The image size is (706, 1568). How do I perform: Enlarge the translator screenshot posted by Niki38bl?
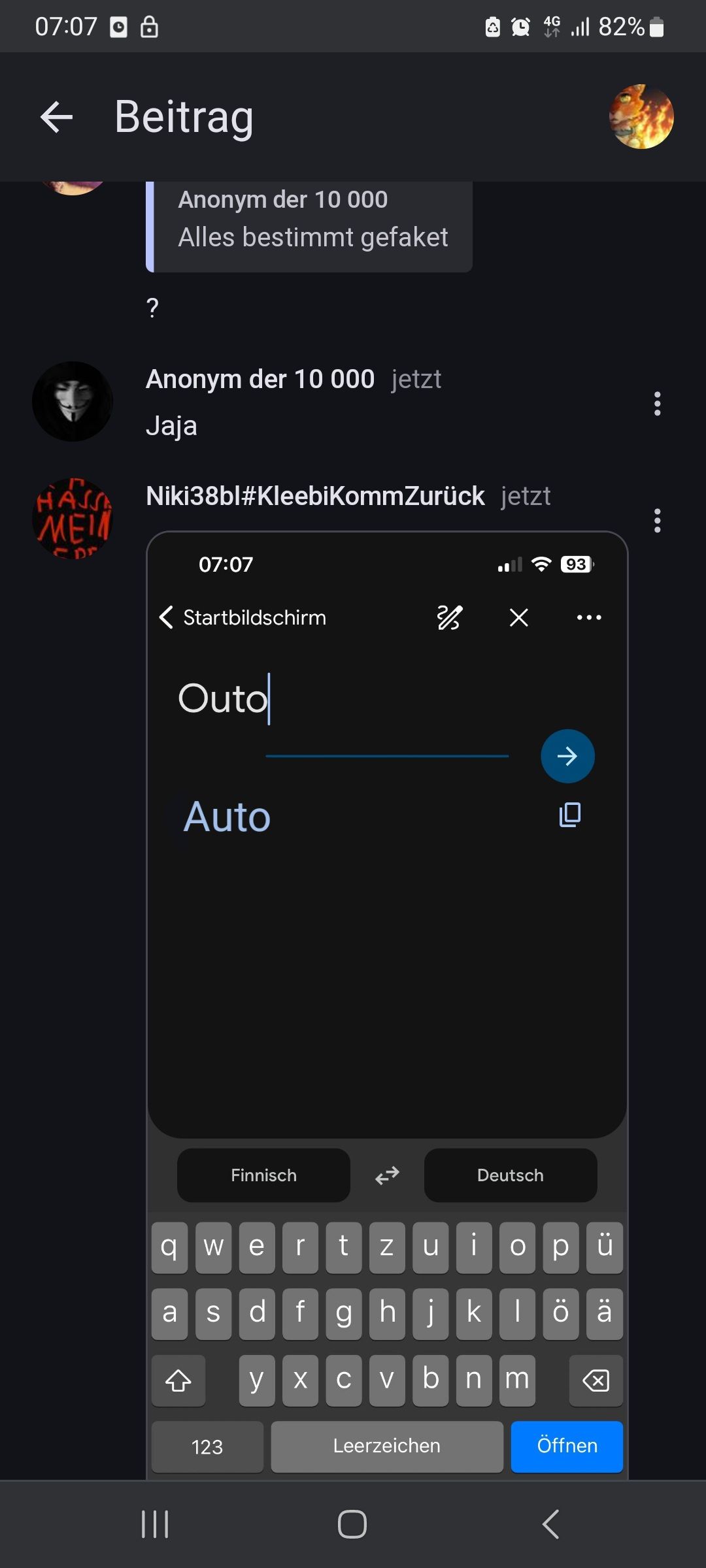(x=387, y=915)
